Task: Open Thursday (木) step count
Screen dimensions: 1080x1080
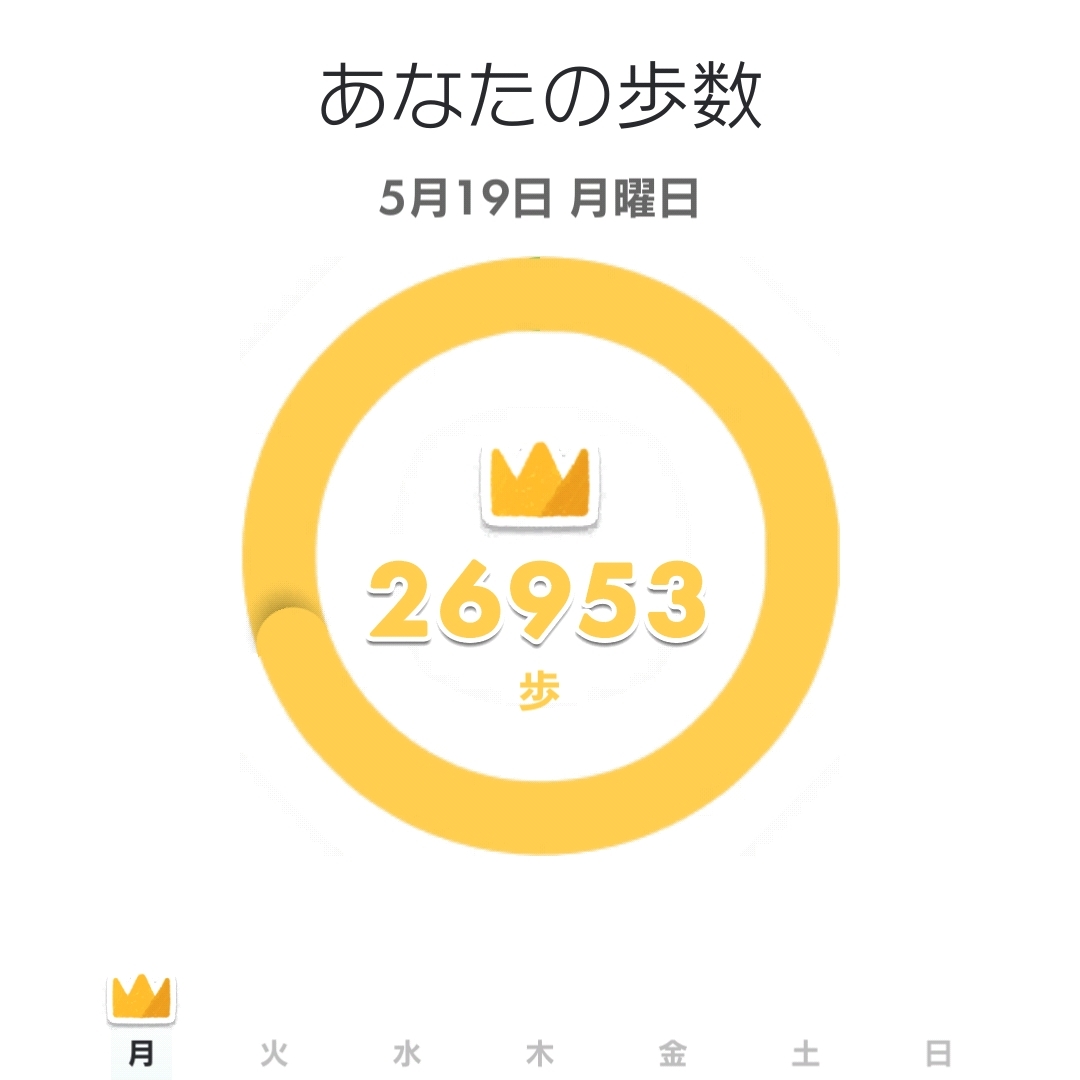Action: 540,1054
